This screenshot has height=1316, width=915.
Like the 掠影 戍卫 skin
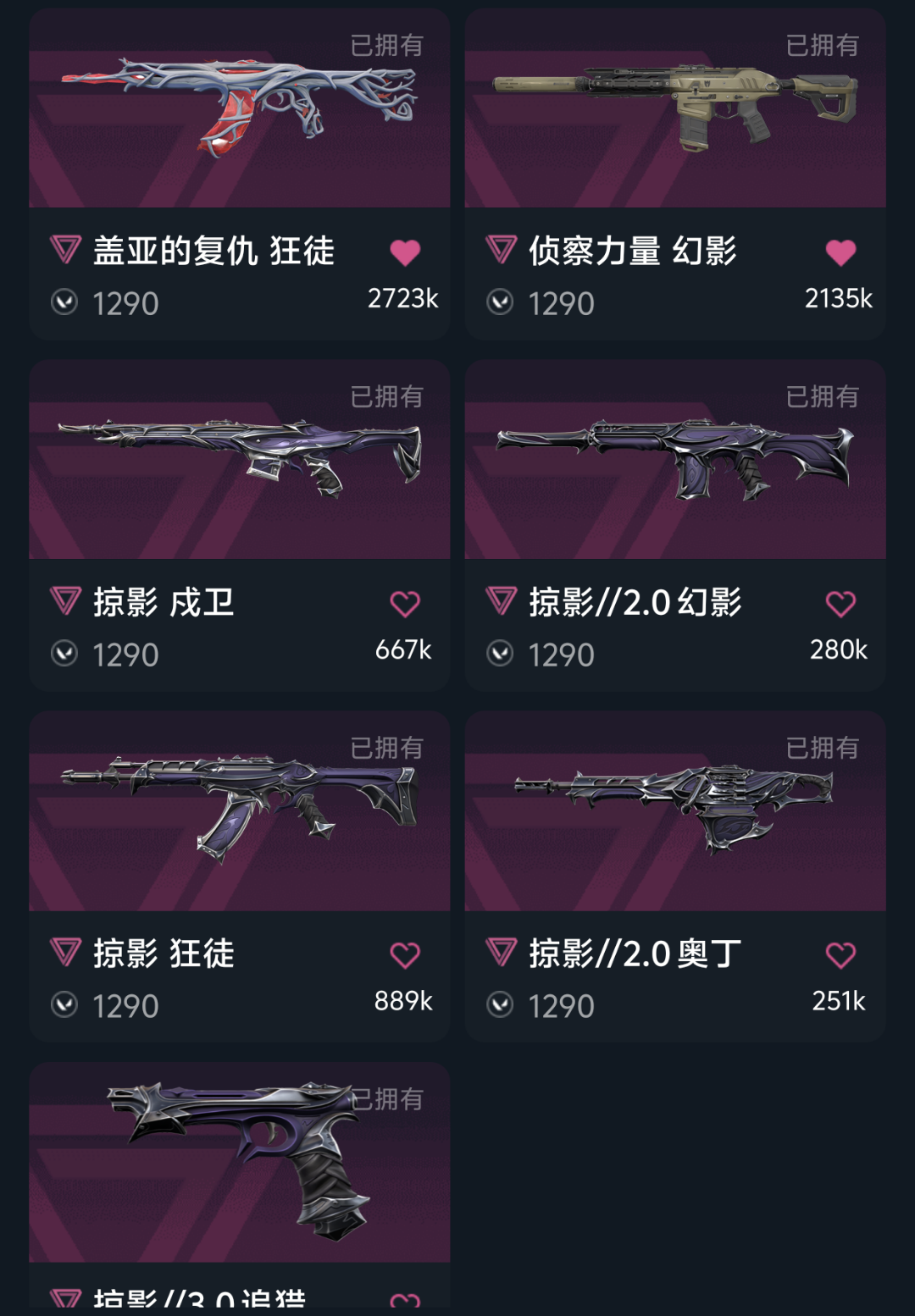[x=405, y=604]
